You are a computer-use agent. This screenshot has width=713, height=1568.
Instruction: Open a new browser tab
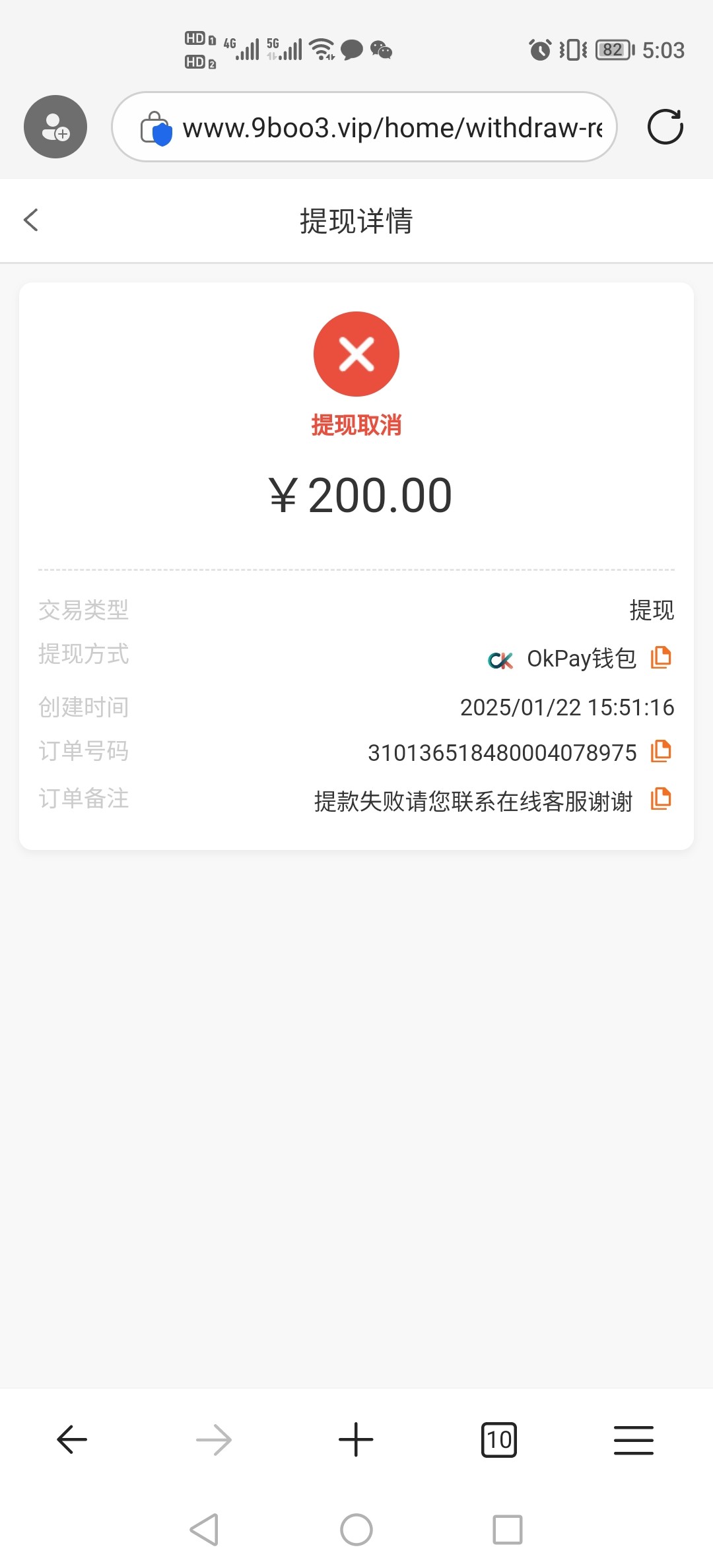(356, 1439)
